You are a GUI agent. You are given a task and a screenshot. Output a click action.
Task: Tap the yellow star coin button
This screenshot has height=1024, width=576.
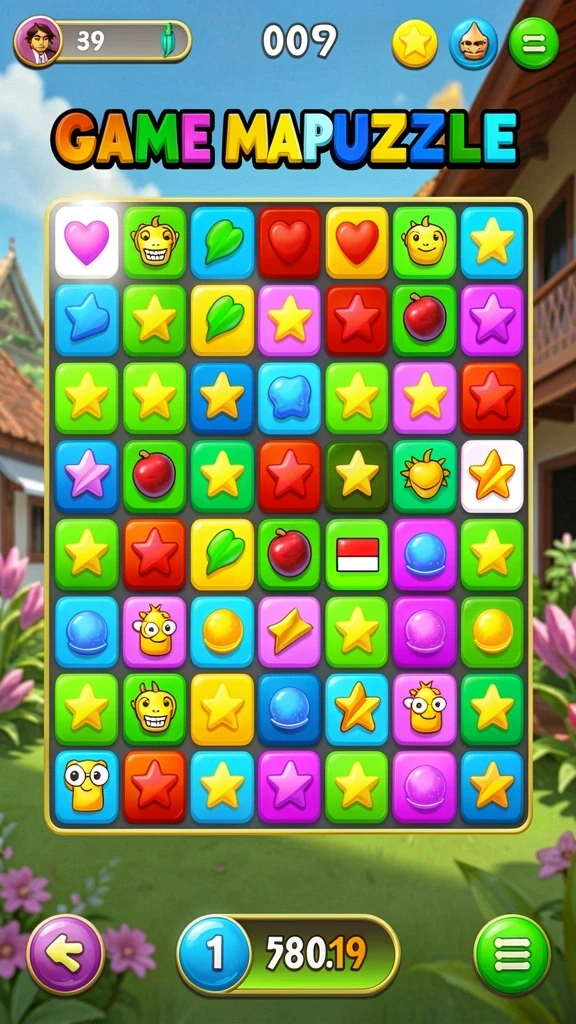click(415, 44)
